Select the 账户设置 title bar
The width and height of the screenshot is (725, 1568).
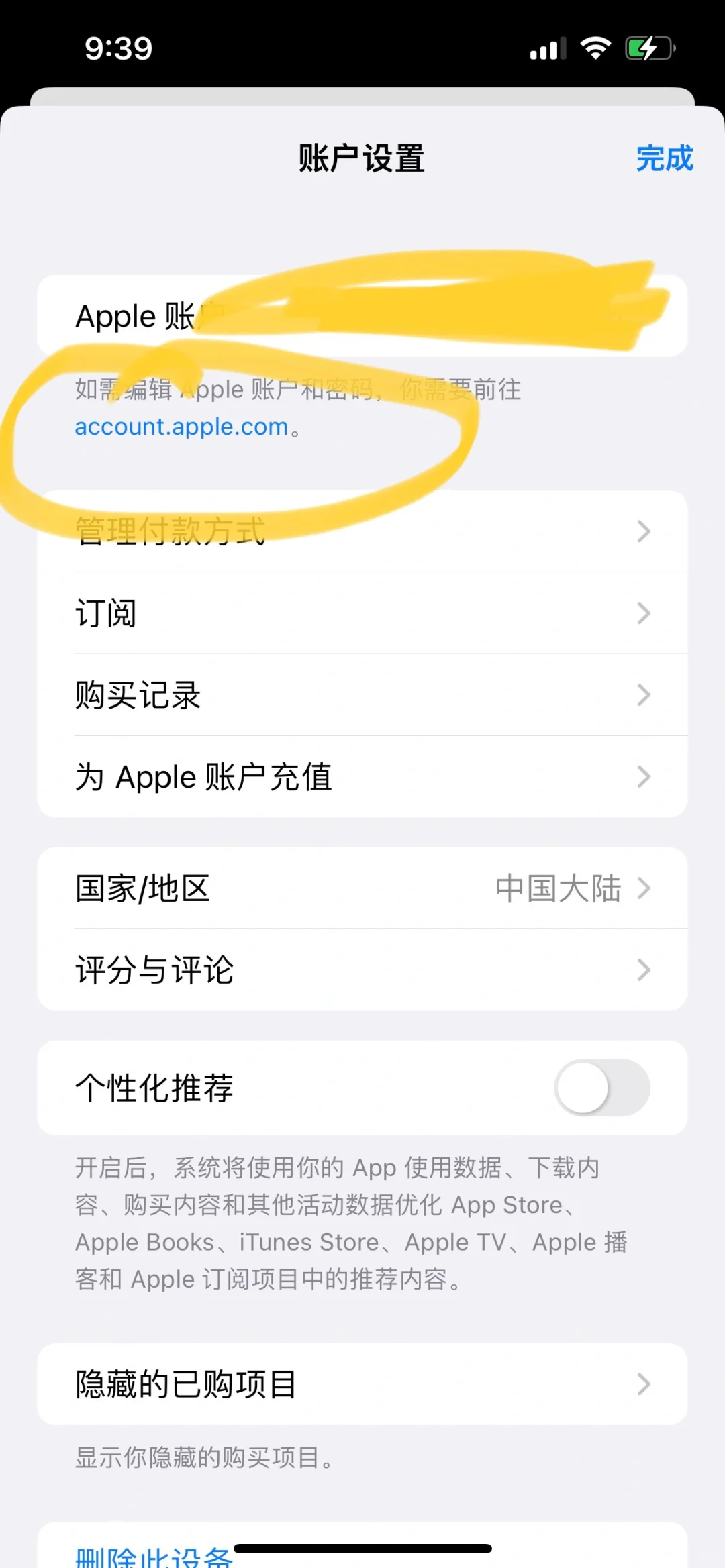point(362,159)
